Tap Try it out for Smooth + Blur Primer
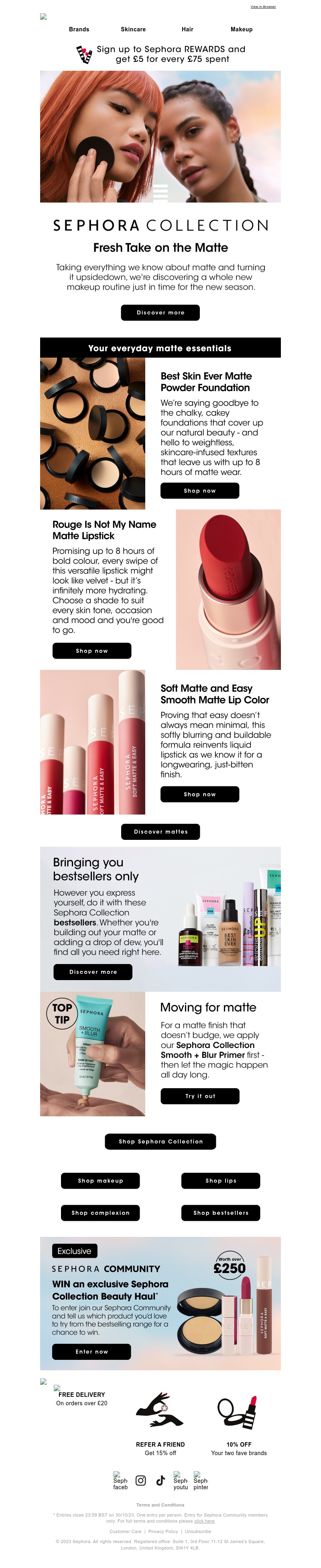Screen dimensions: 321x1568 point(199,1096)
